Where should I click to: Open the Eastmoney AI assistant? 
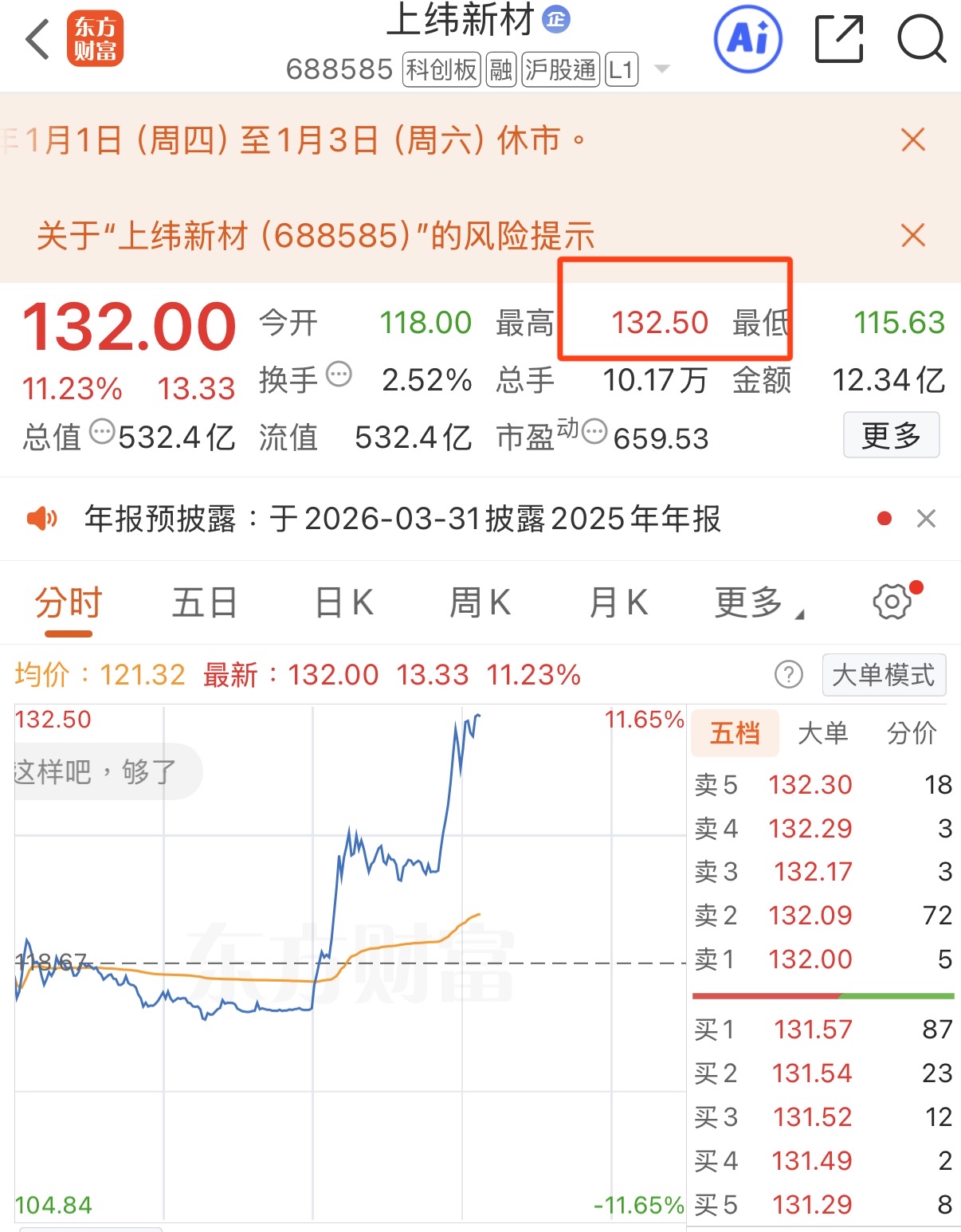click(x=748, y=37)
